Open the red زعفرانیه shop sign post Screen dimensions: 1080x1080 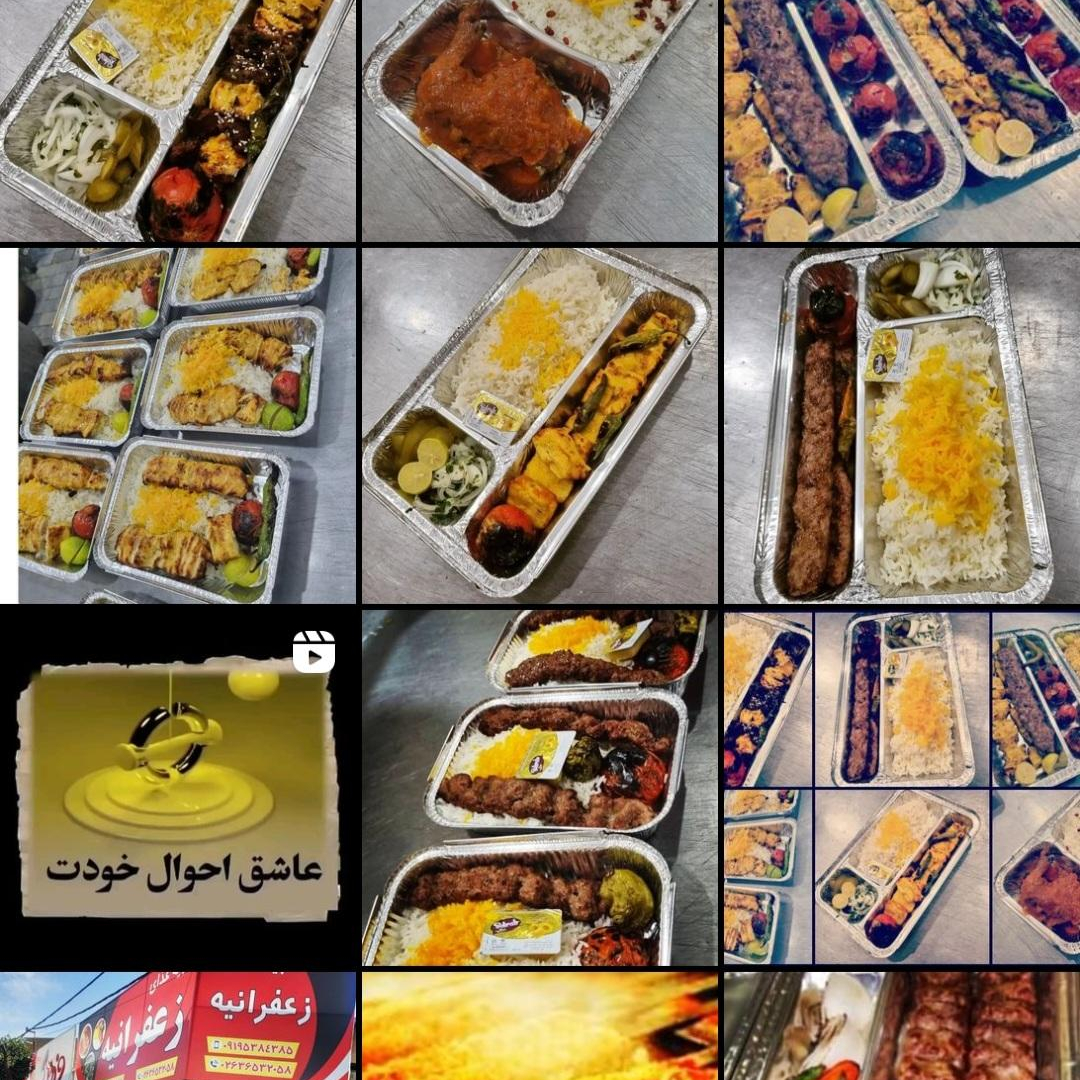[x=178, y=1027]
